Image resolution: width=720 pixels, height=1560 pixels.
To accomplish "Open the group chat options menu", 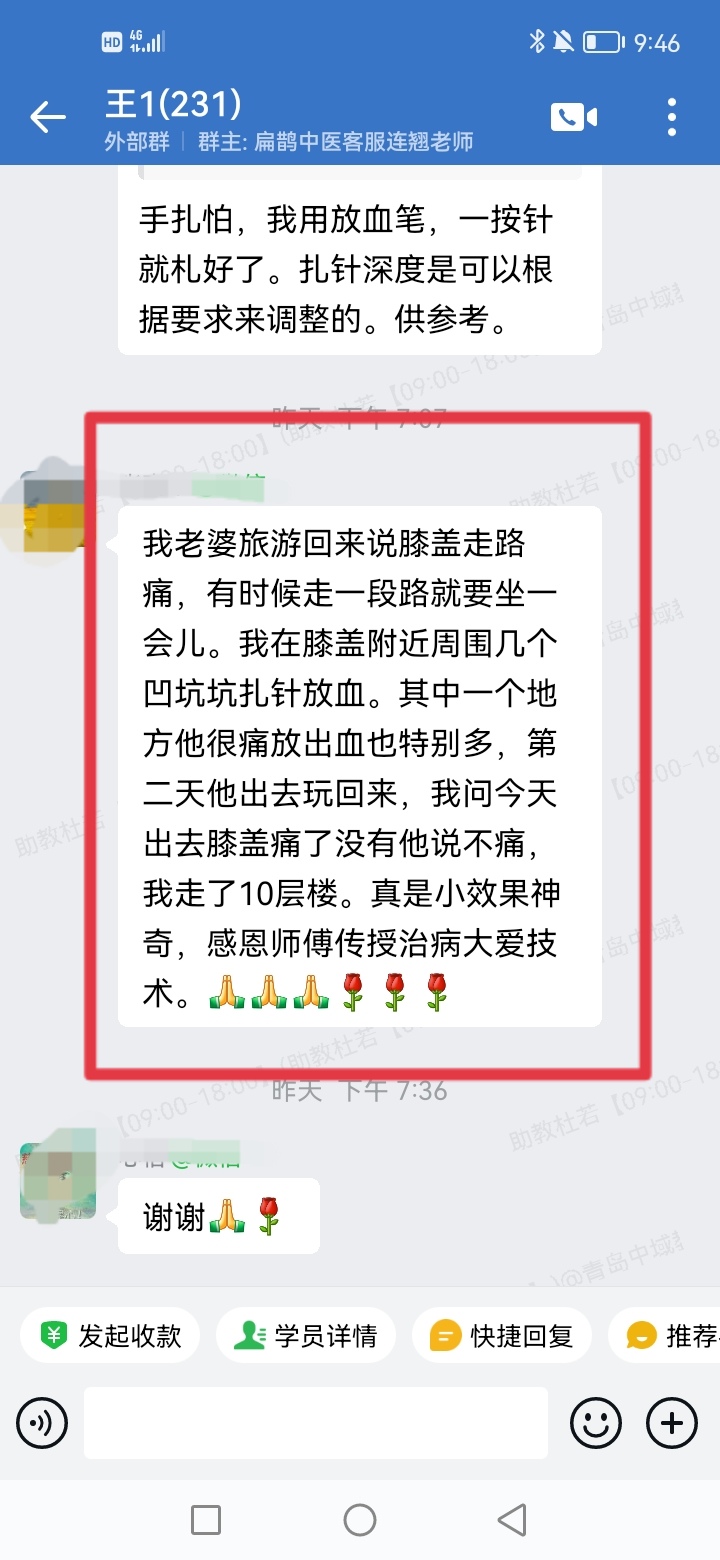I will [x=670, y=116].
